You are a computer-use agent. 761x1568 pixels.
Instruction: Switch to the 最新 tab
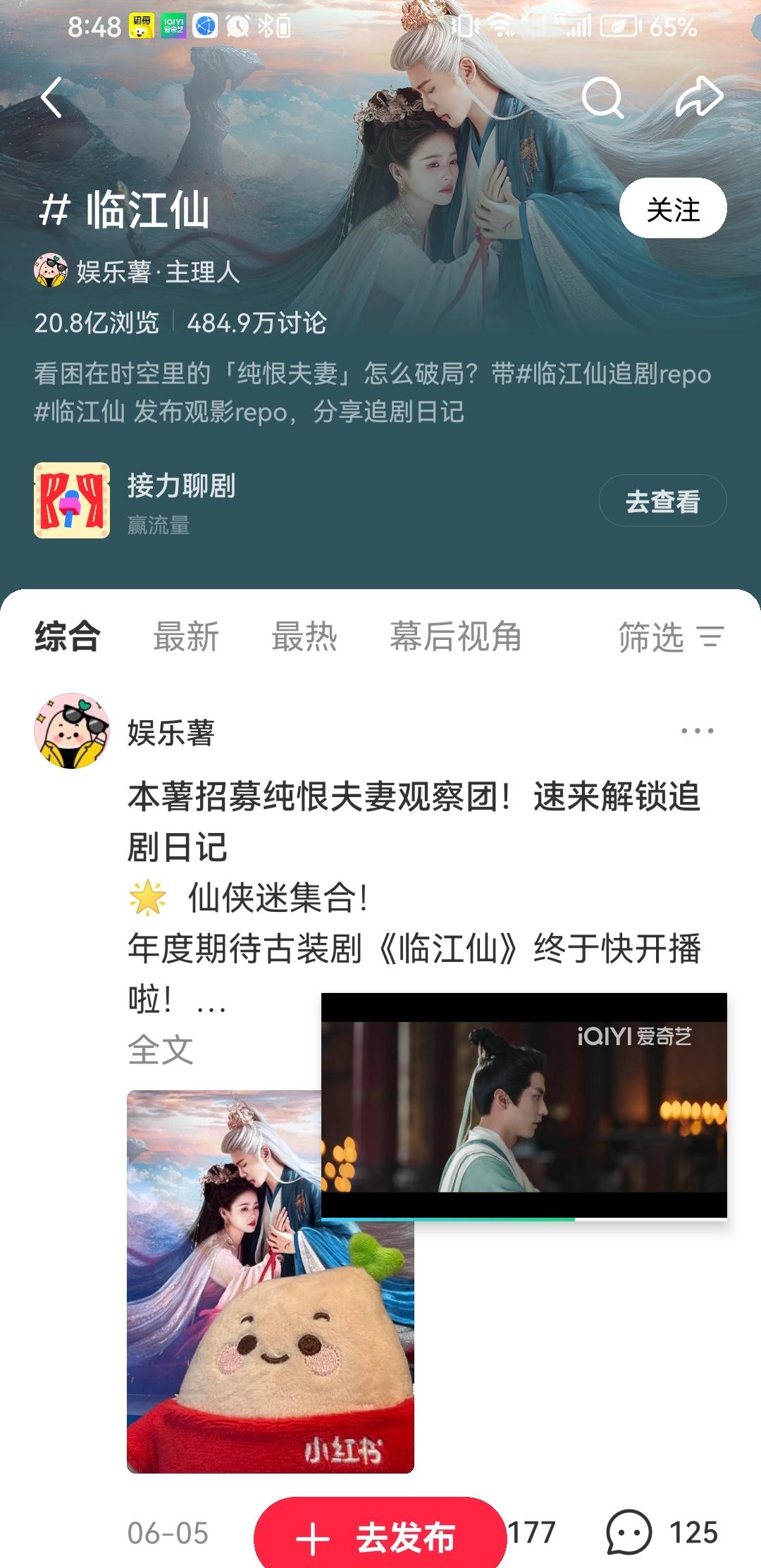(x=186, y=636)
